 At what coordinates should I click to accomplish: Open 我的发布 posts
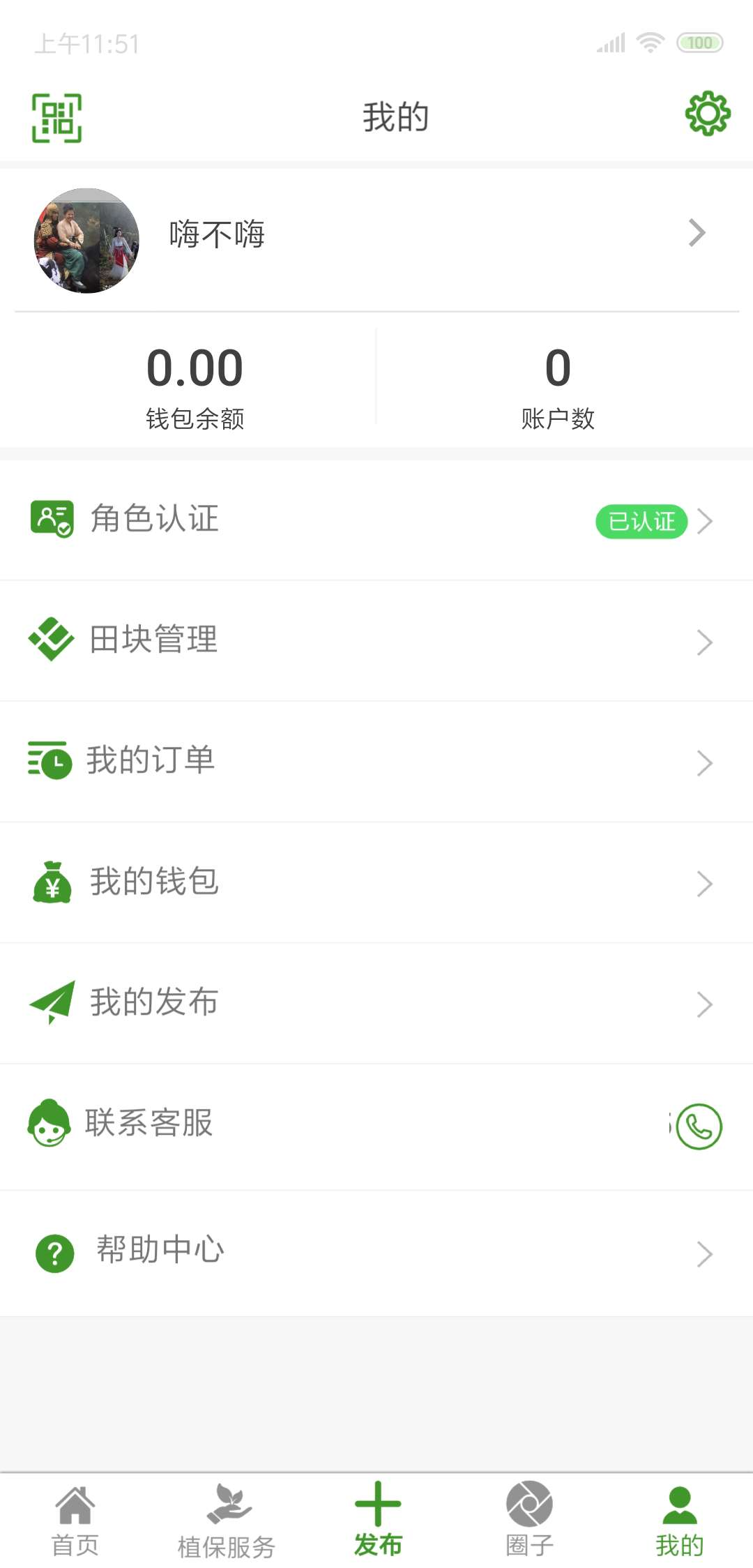click(x=376, y=1003)
